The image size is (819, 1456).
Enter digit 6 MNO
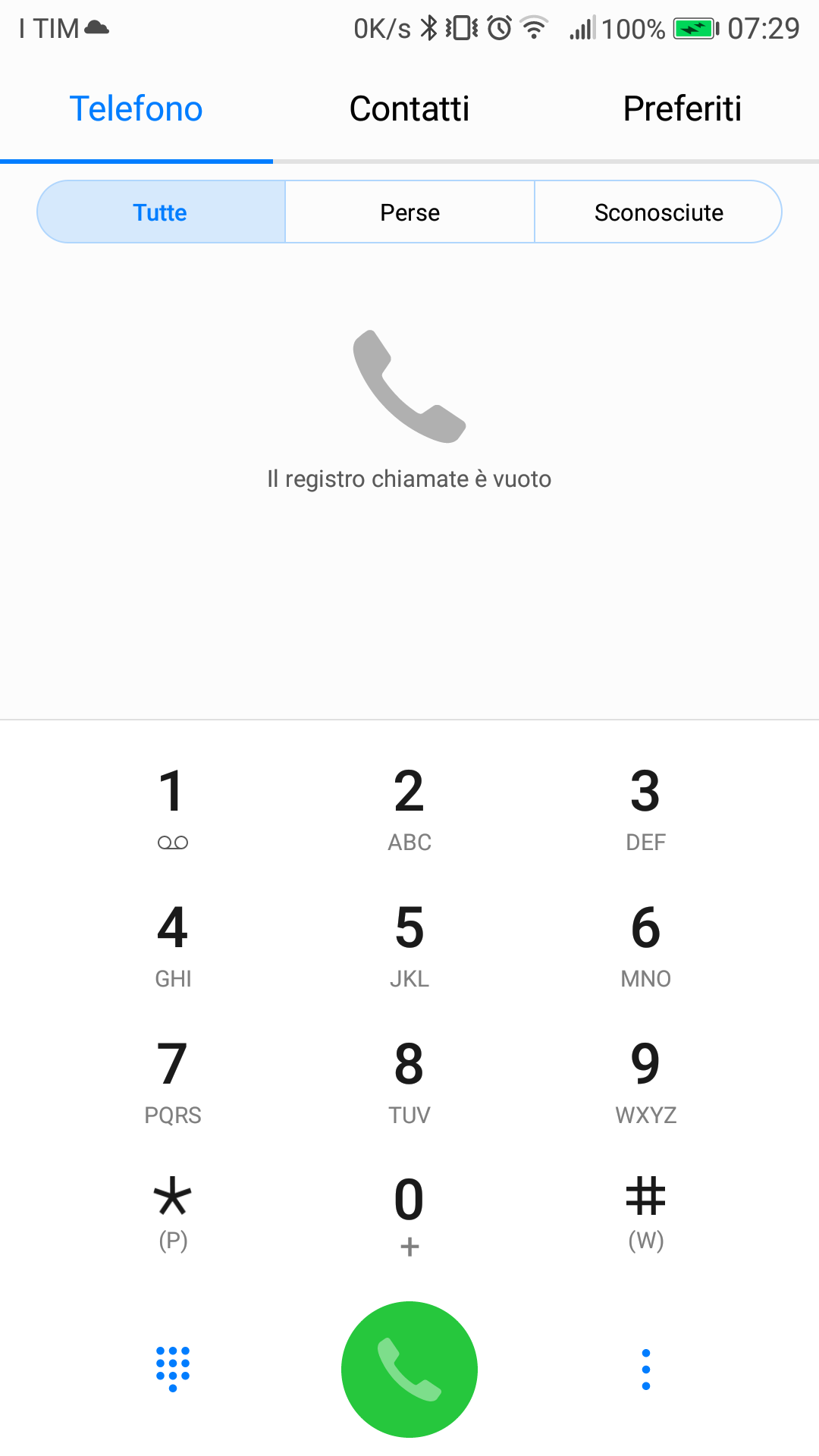(x=646, y=945)
